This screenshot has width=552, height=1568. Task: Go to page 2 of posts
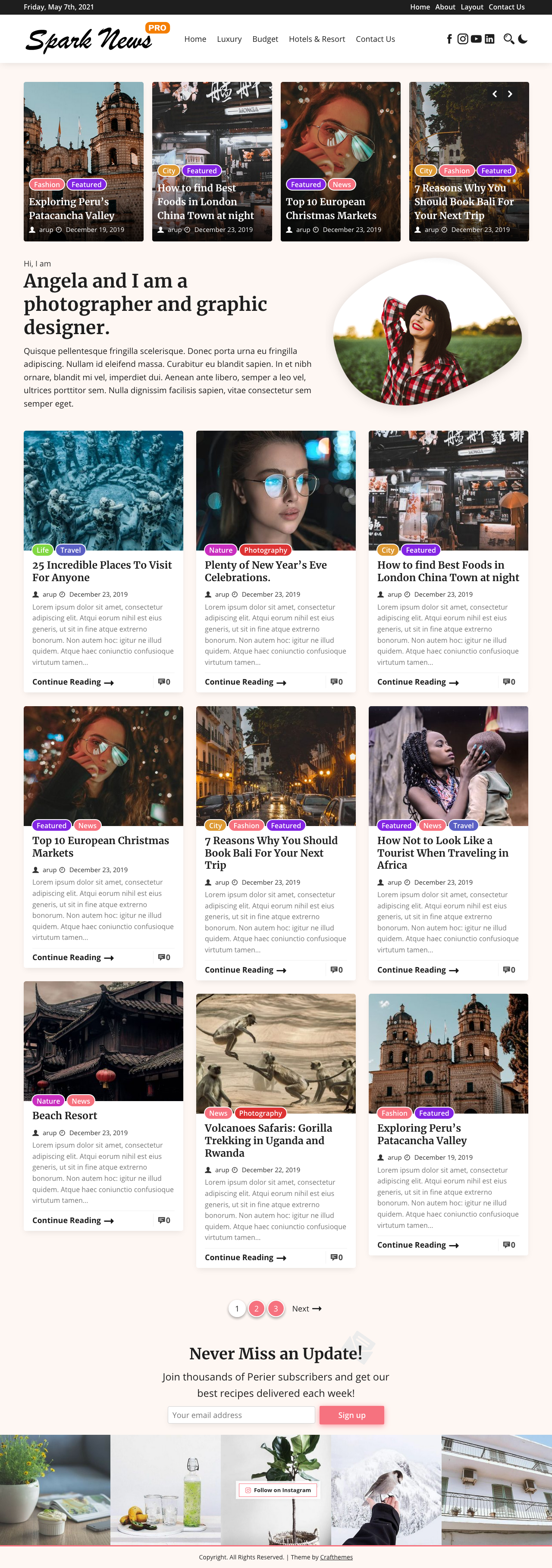click(256, 1308)
